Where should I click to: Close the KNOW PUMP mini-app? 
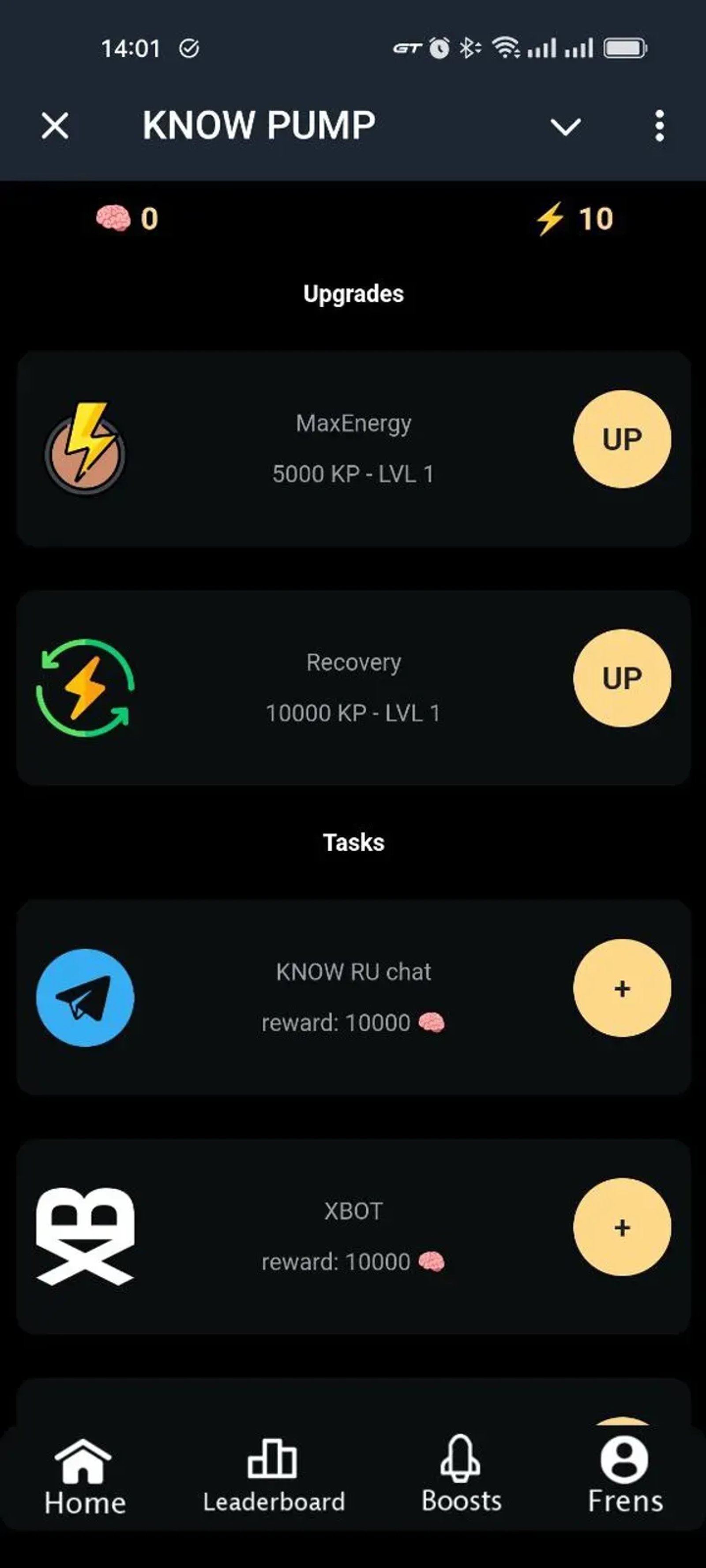point(55,126)
